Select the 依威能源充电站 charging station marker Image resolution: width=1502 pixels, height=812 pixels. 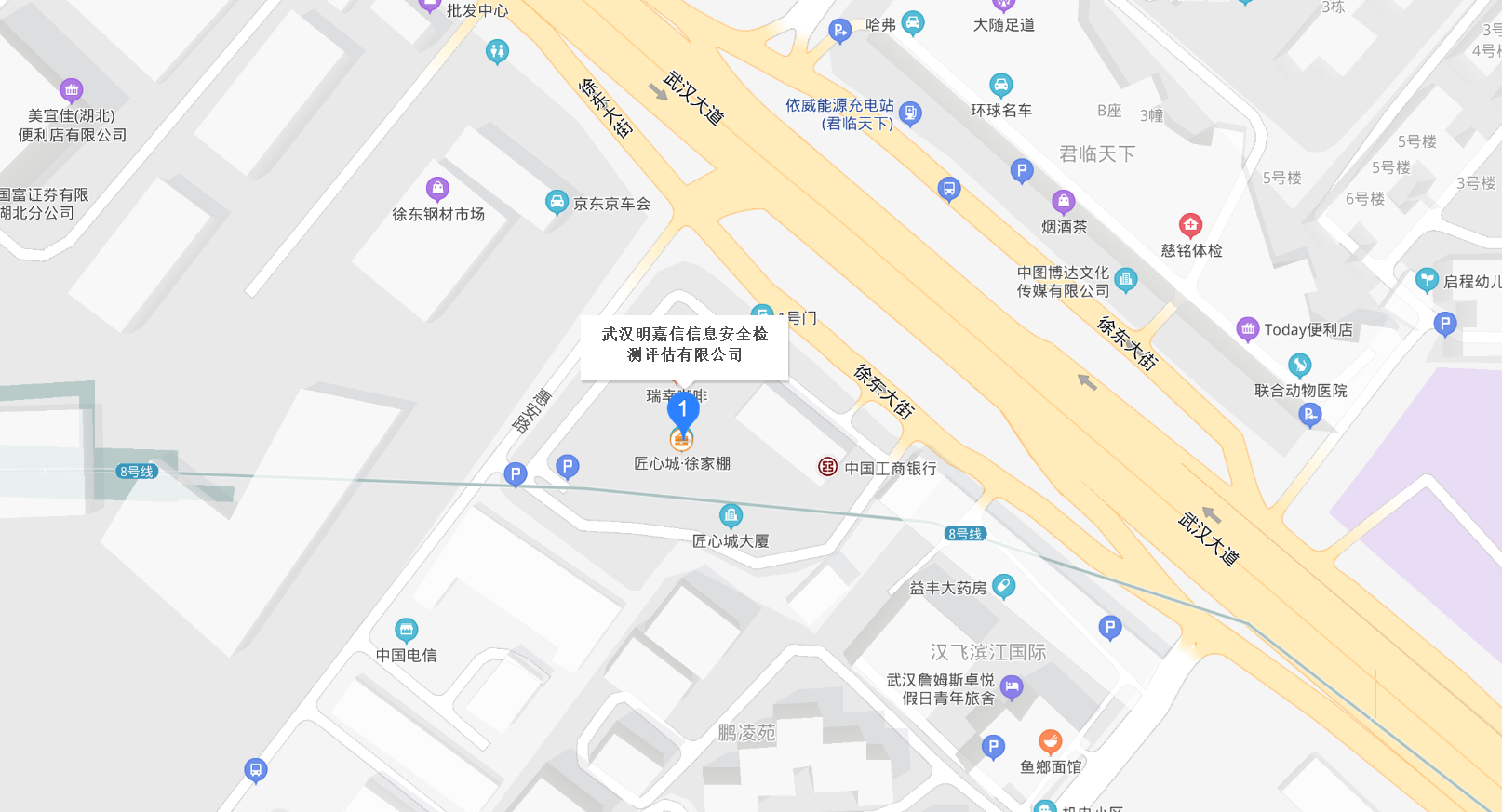coord(910,113)
